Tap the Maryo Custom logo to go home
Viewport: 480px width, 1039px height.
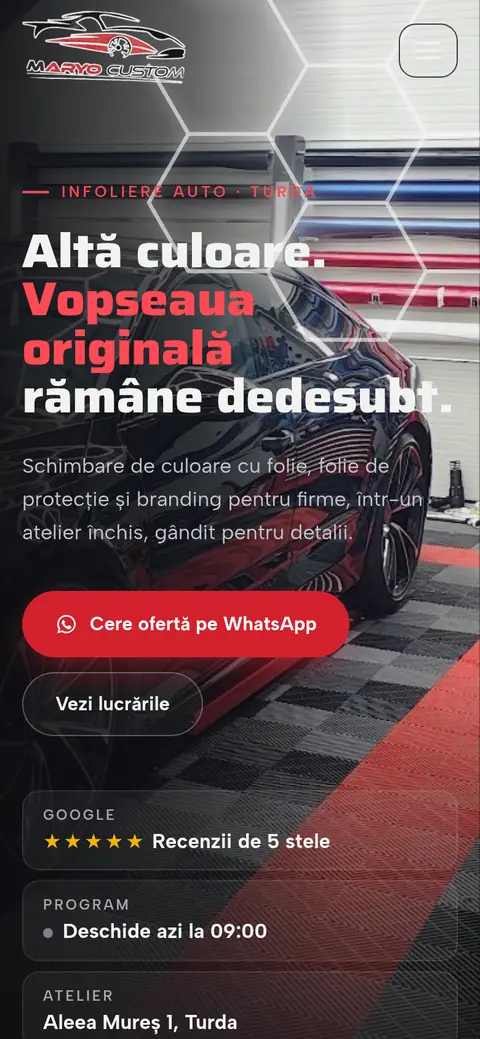pos(104,48)
